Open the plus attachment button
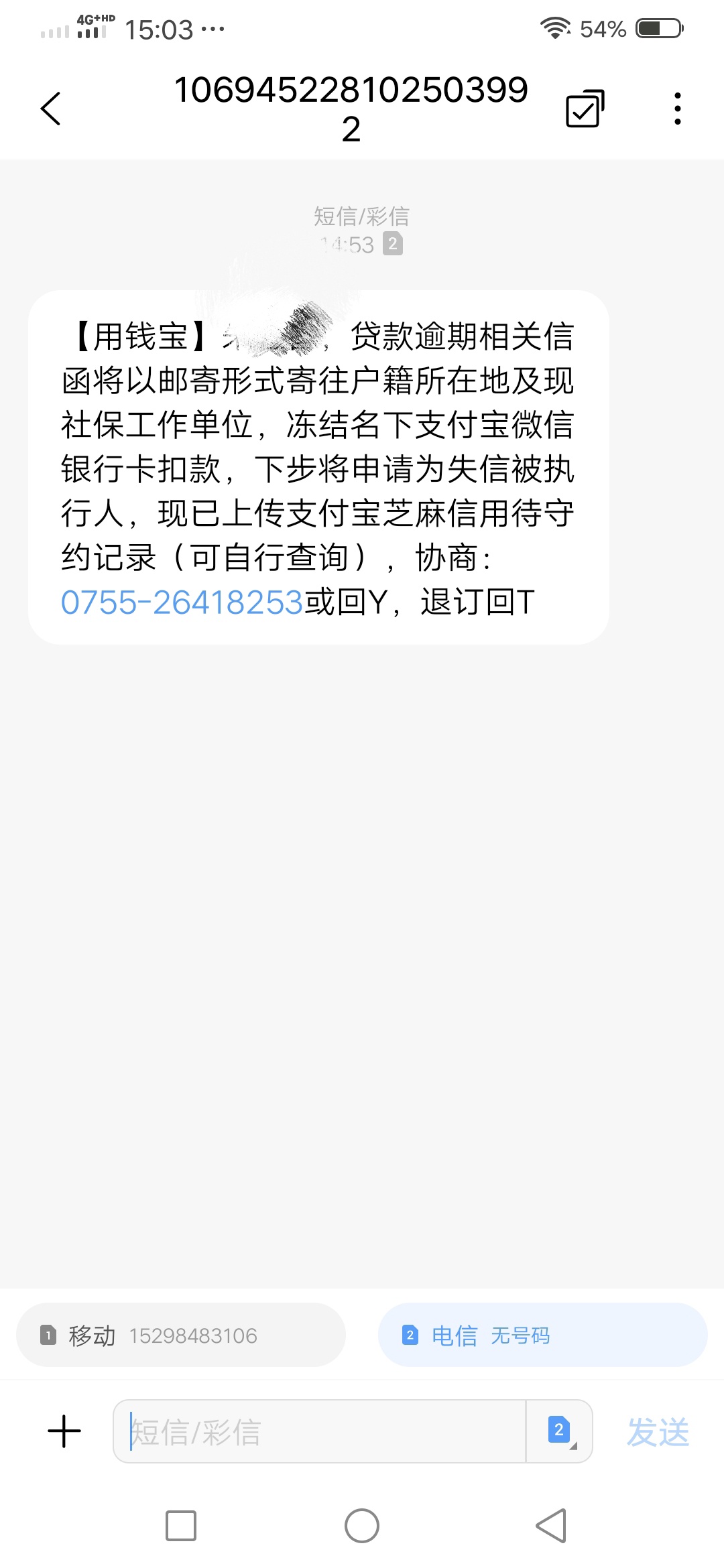Viewport: 724px width, 1568px height. tap(64, 1431)
